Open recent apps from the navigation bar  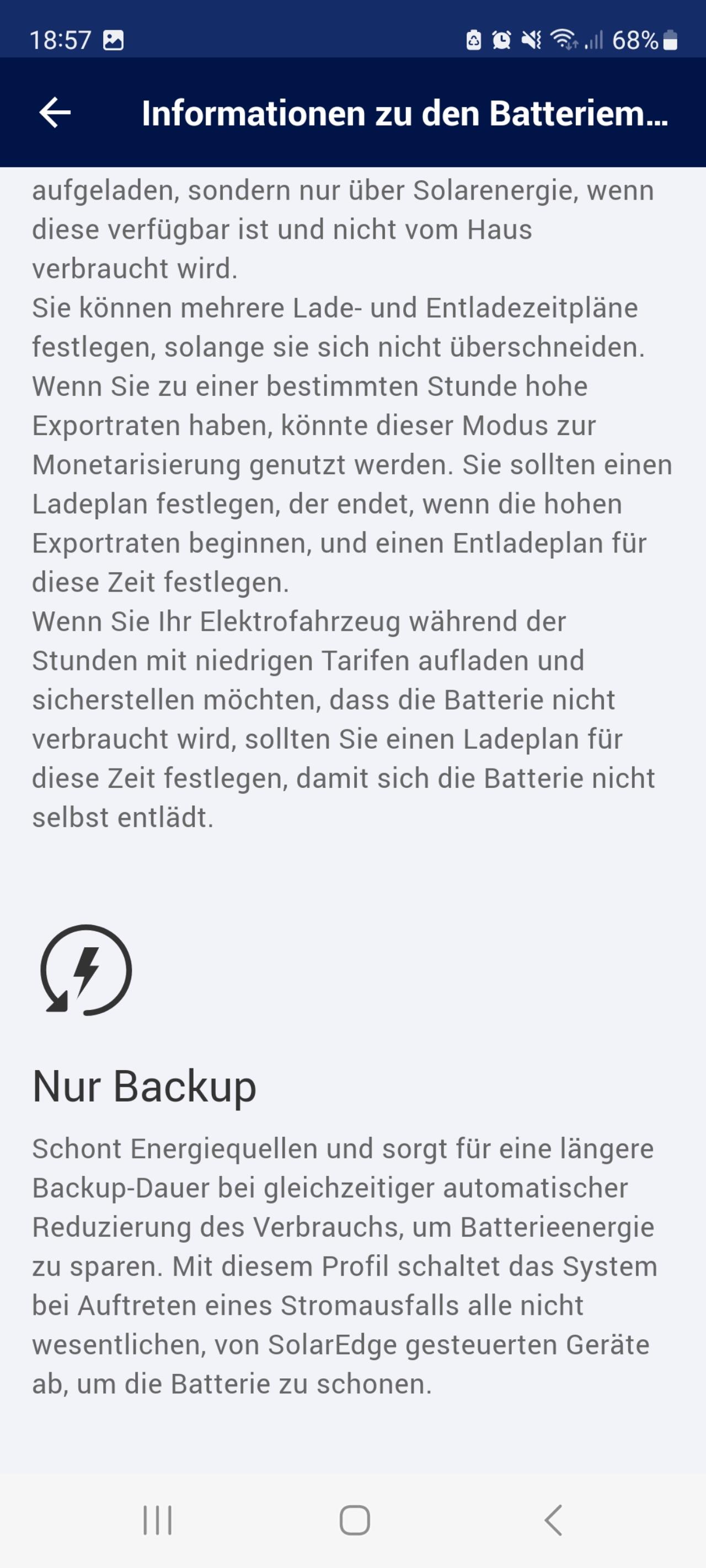point(157,1521)
